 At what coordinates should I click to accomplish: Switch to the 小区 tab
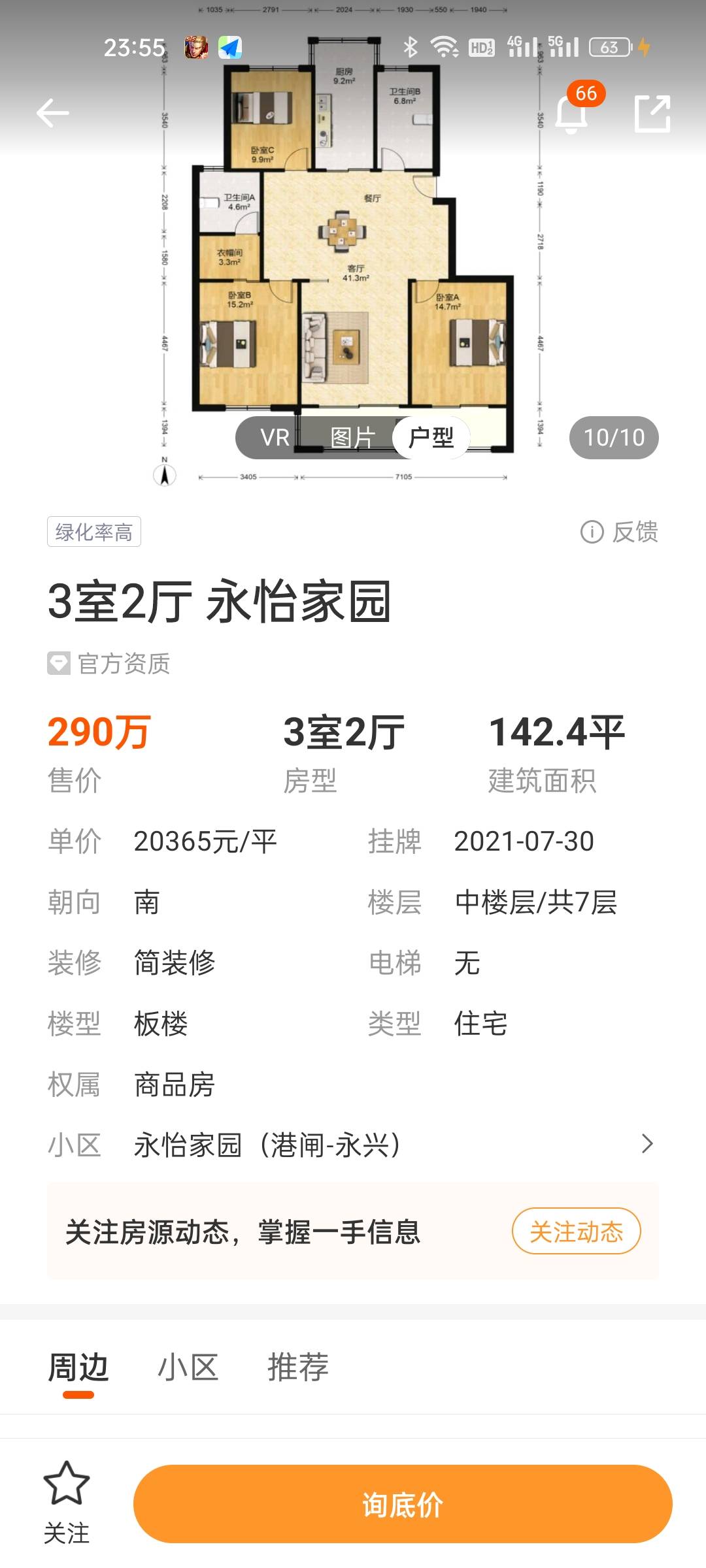(188, 1367)
